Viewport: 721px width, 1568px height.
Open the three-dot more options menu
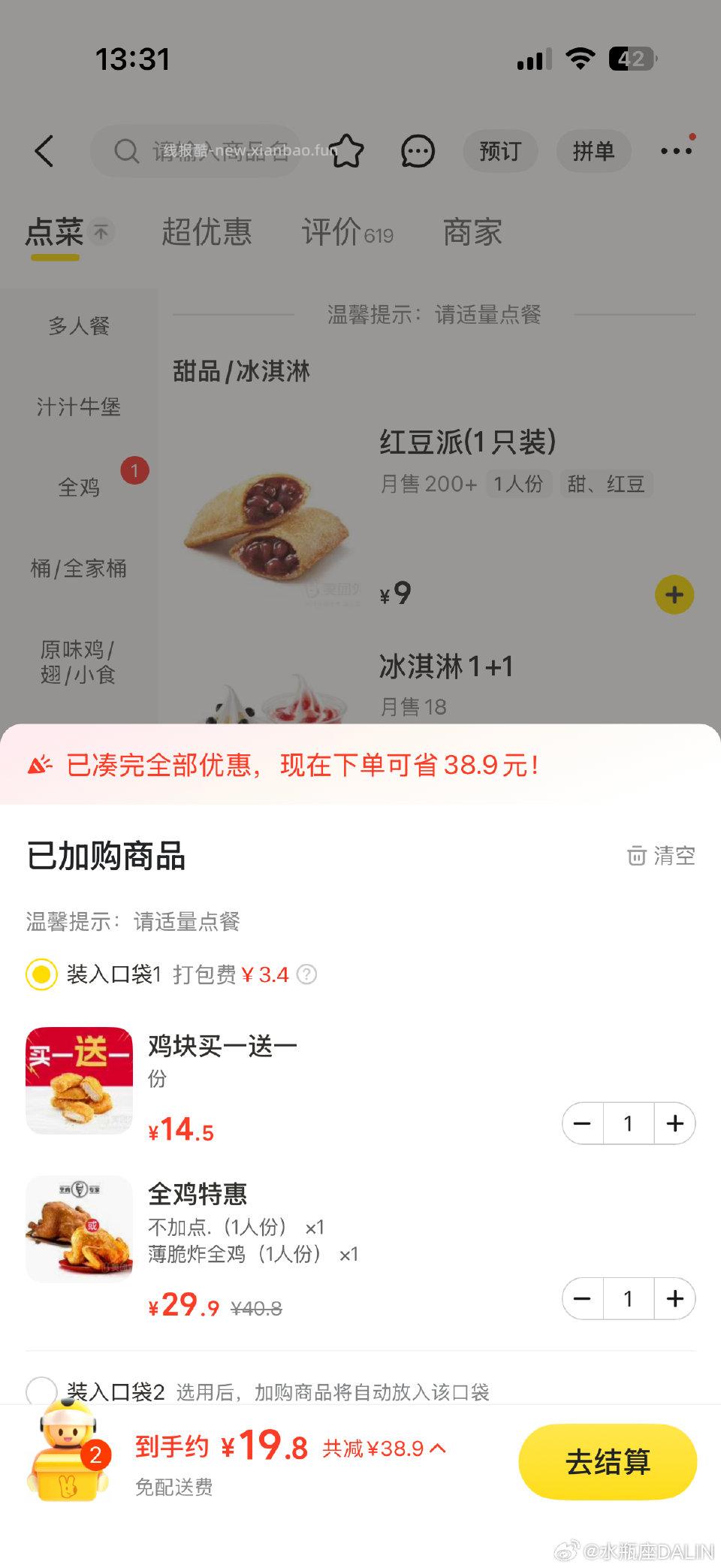point(675,151)
